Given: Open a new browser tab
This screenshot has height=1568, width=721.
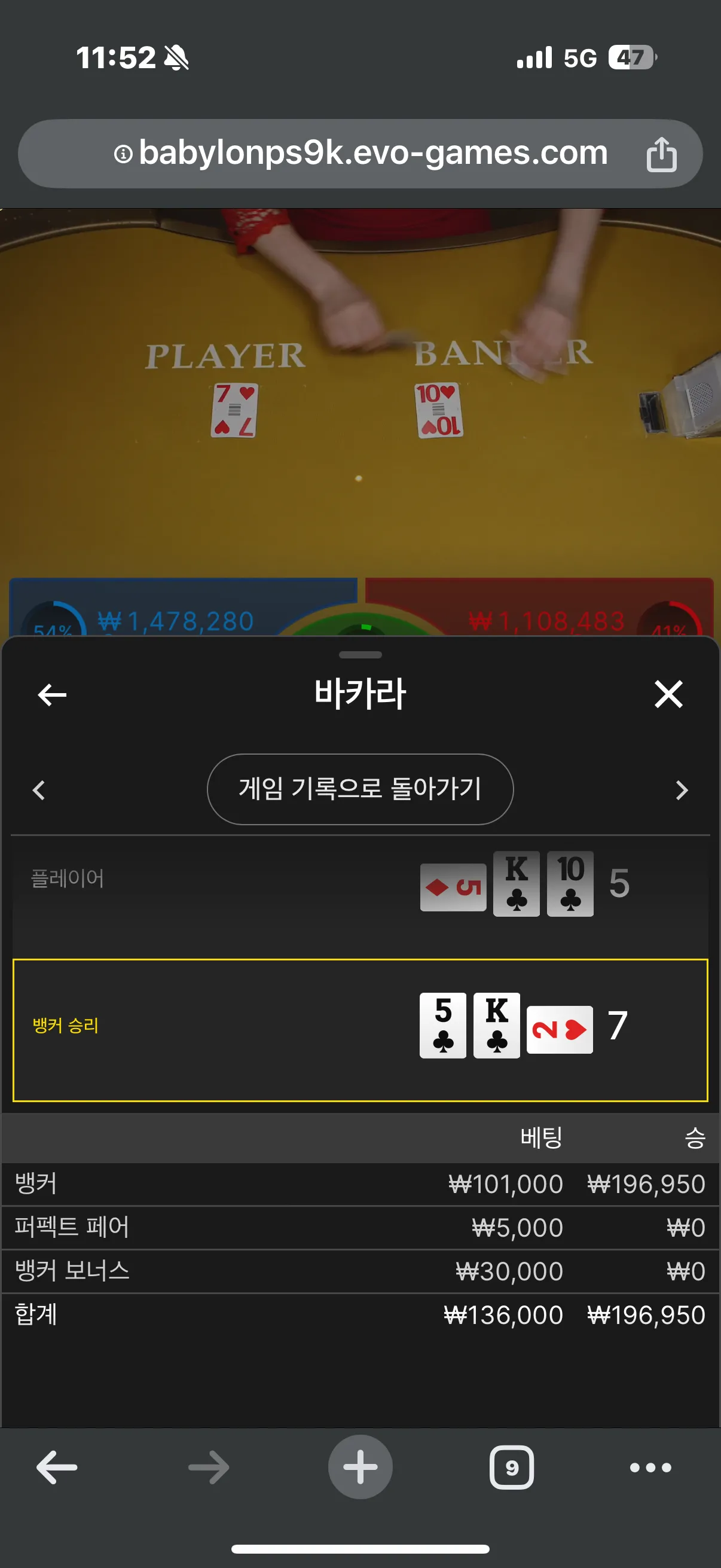Looking at the screenshot, I should (x=360, y=1466).
